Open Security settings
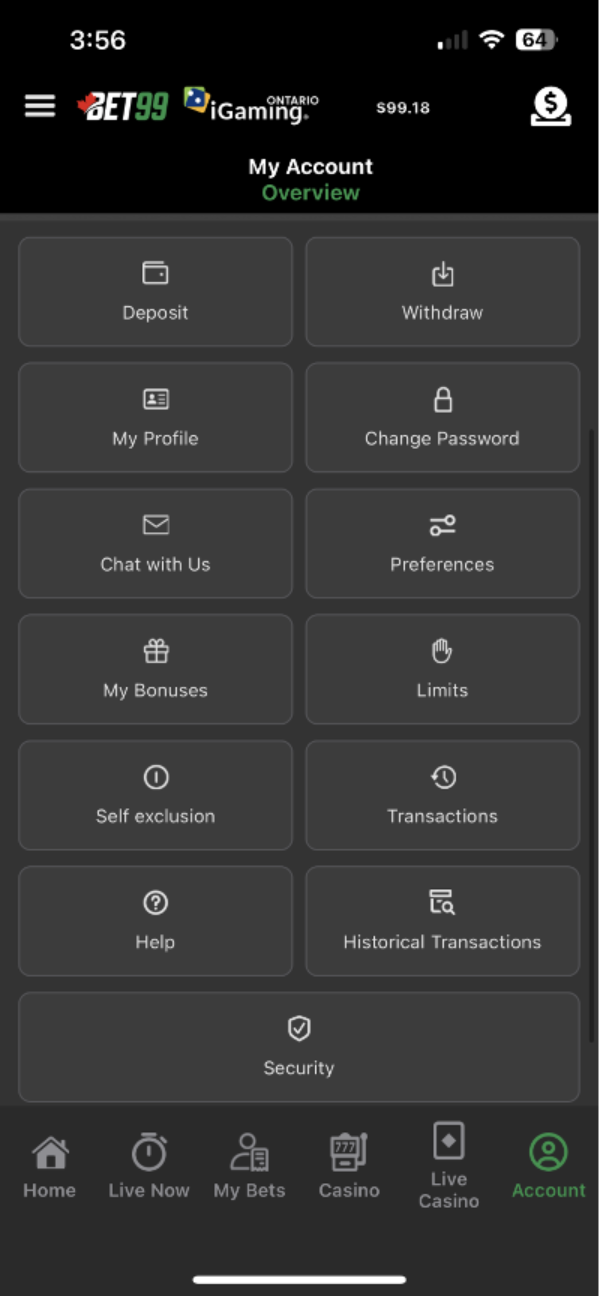Viewport: 600px width, 1296px height. (299, 1047)
